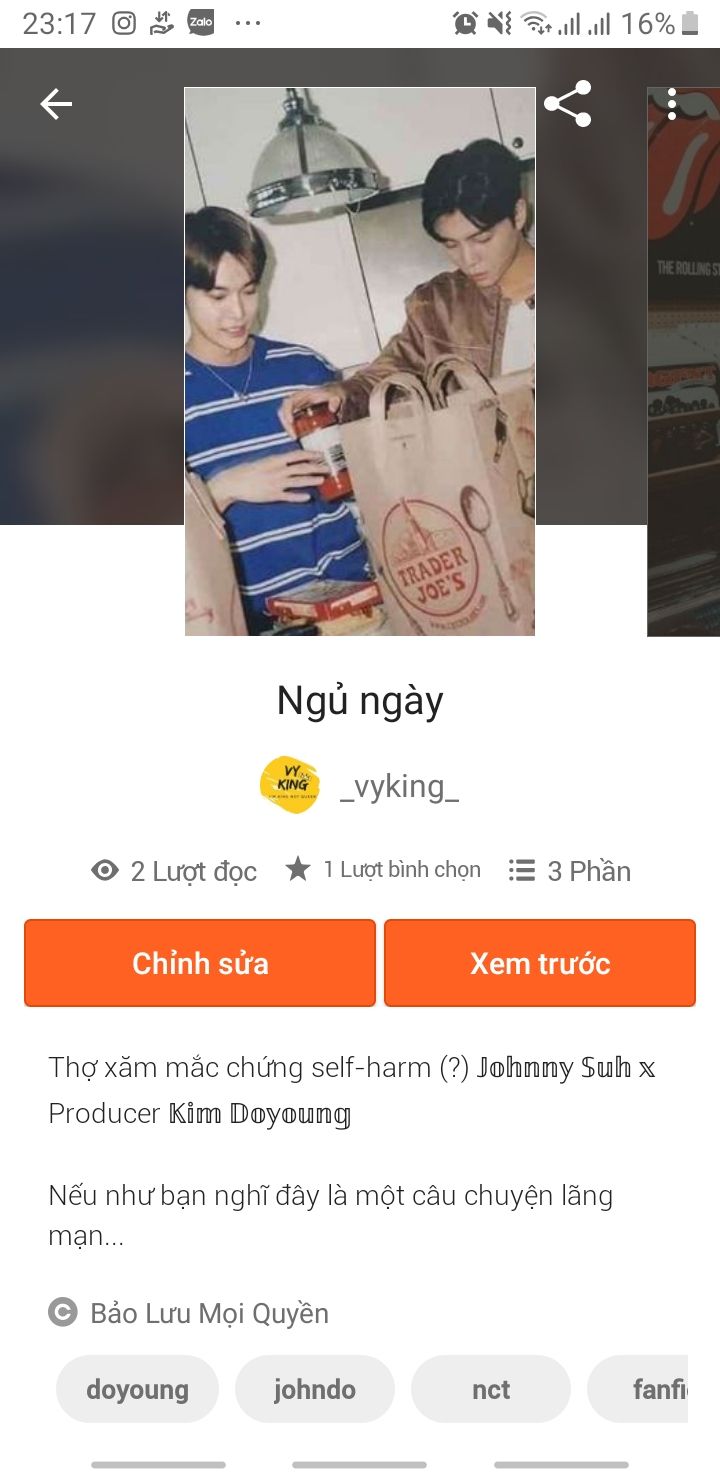Expand the truncated story description
The width and height of the screenshot is (720, 1480).
(x=330, y=1215)
